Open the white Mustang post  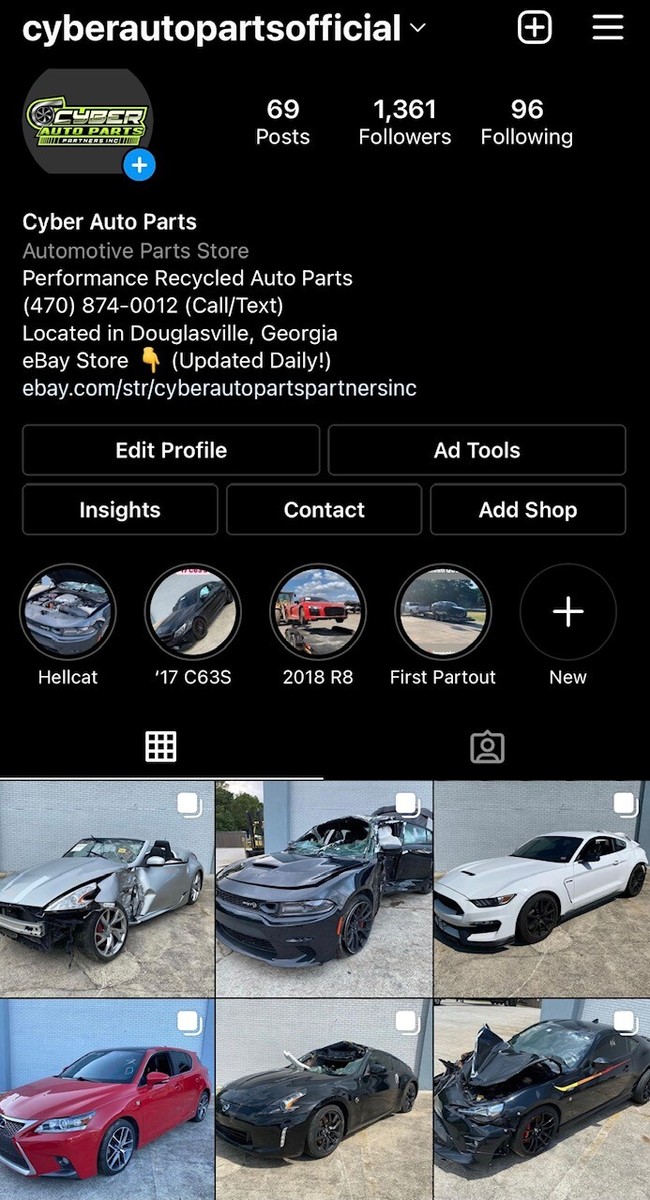point(542,889)
